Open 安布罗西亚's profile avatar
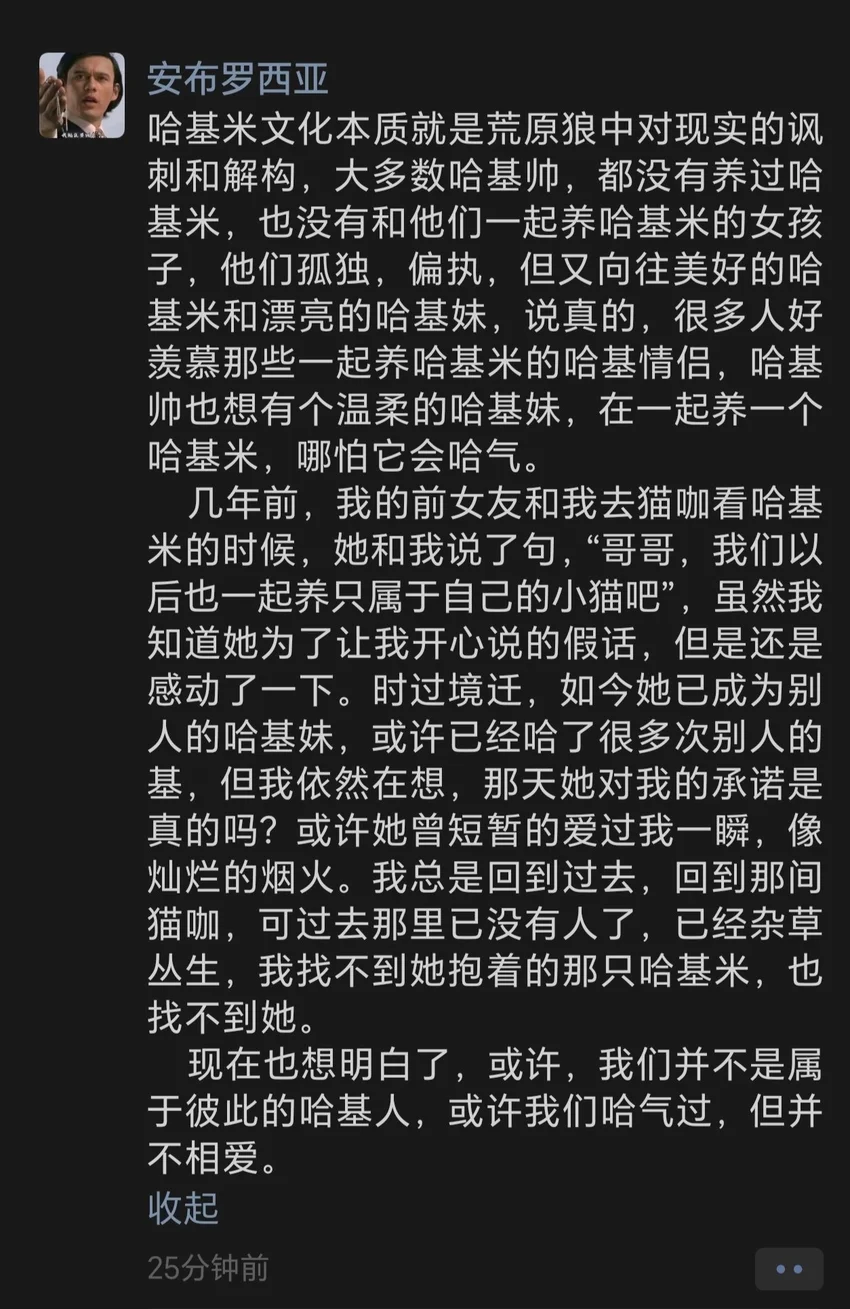The height and width of the screenshot is (1309, 850). [x=82, y=95]
